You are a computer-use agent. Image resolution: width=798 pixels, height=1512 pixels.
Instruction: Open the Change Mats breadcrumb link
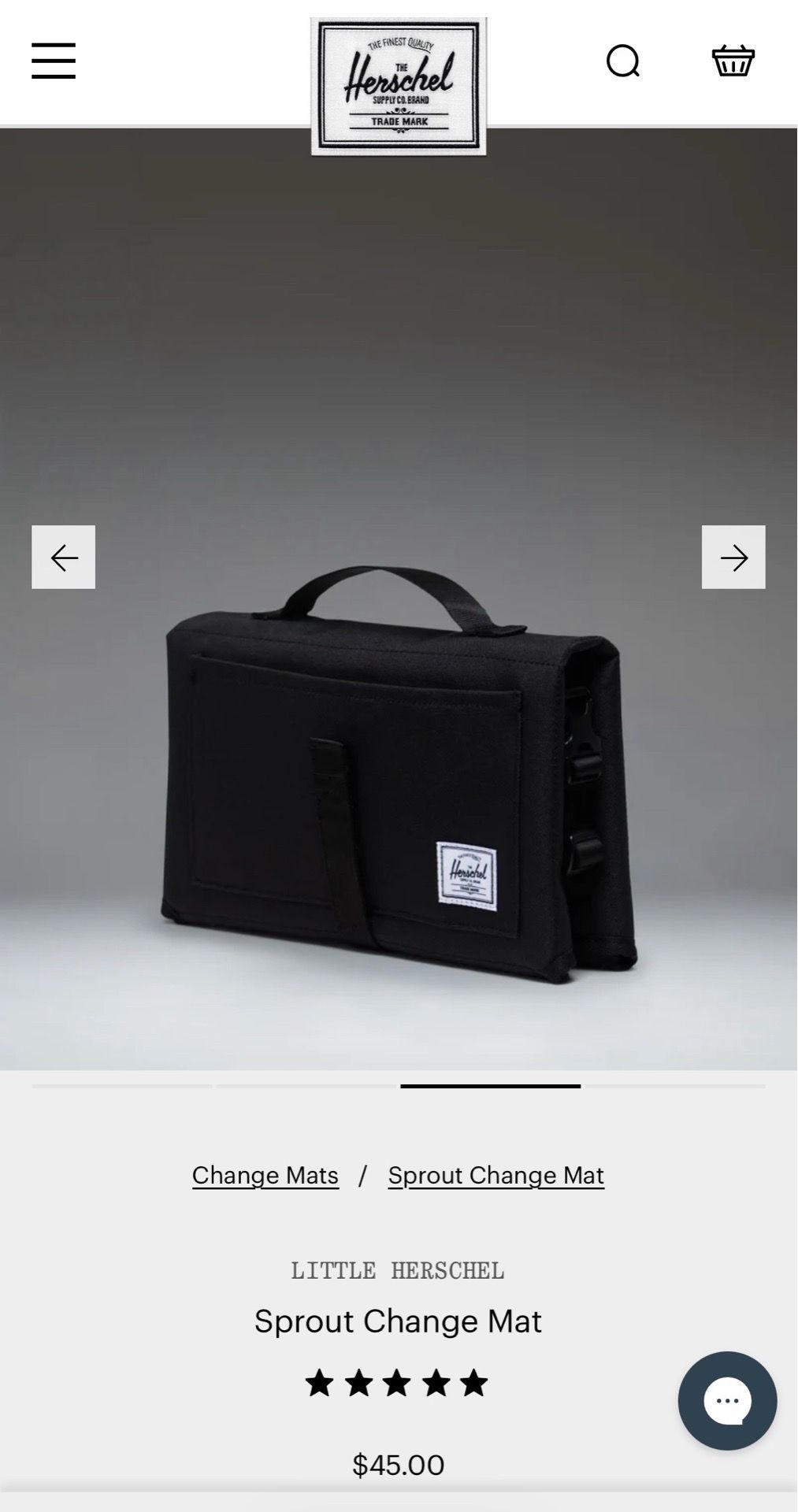pyautogui.click(x=265, y=1175)
